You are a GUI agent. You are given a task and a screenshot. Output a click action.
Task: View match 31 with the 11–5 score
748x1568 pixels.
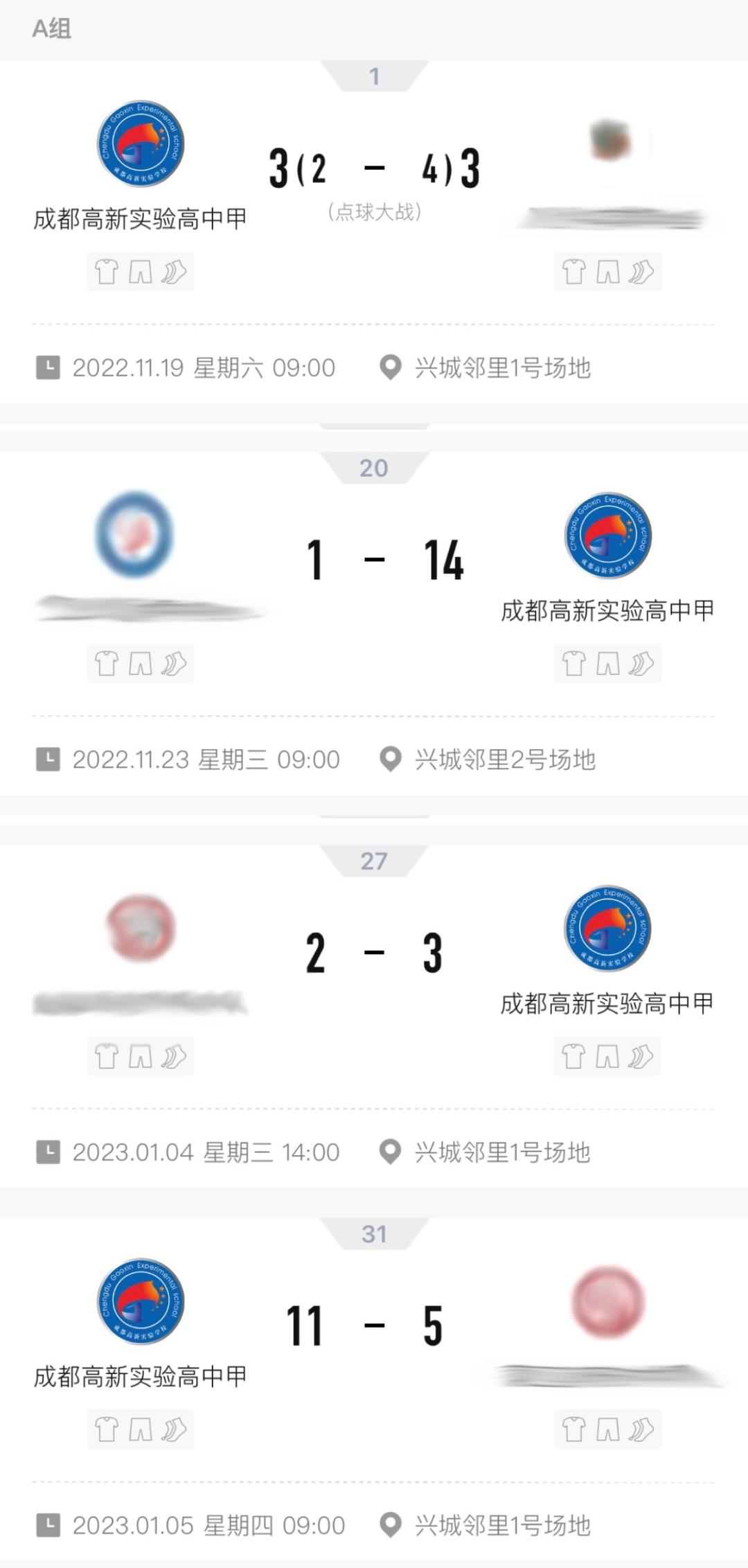374,1325
